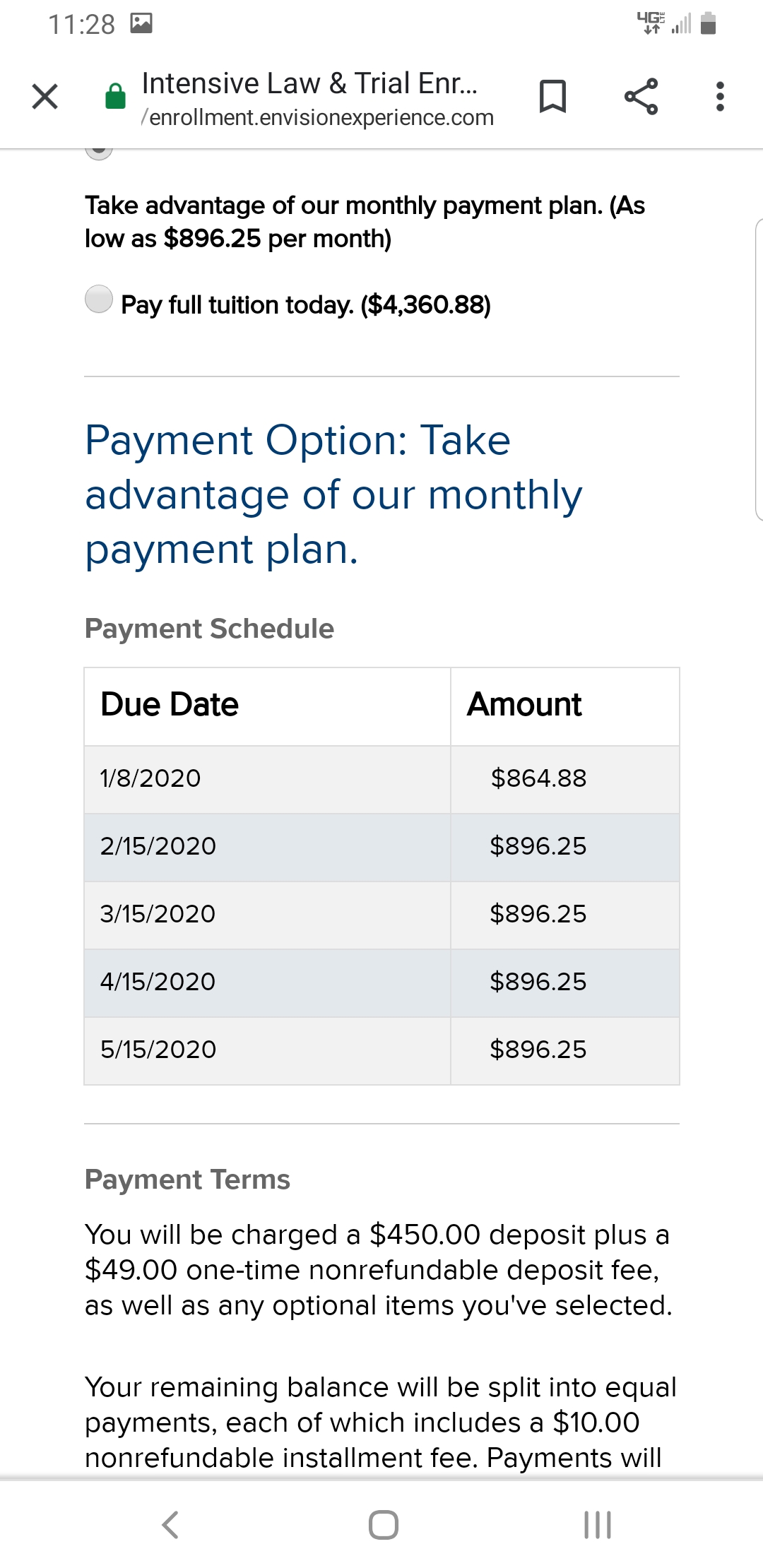Open recent apps from navigation bar
The width and height of the screenshot is (763, 1568).
(598, 1524)
